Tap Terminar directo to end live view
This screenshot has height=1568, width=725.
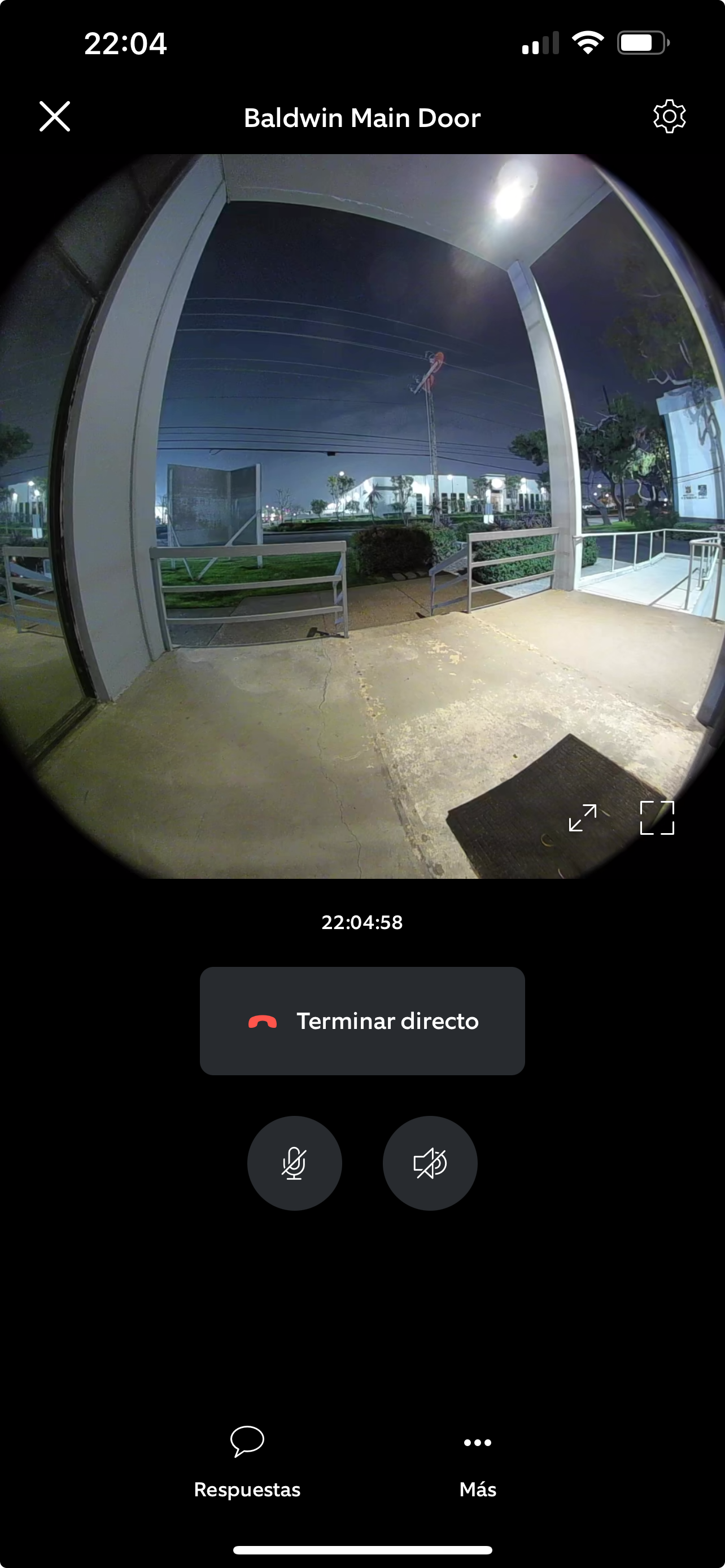pyautogui.click(x=362, y=1021)
